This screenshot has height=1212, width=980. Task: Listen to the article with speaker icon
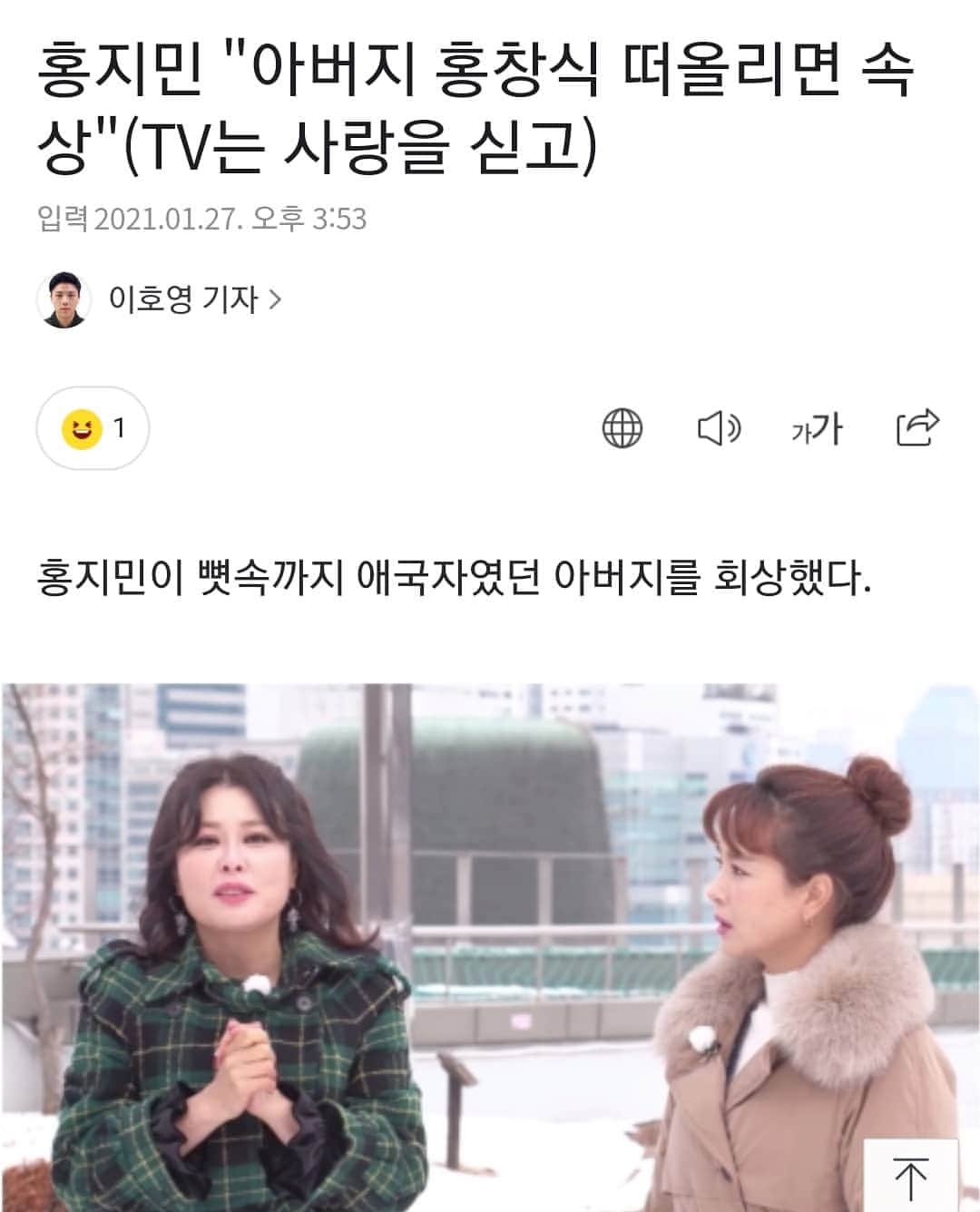click(719, 428)
